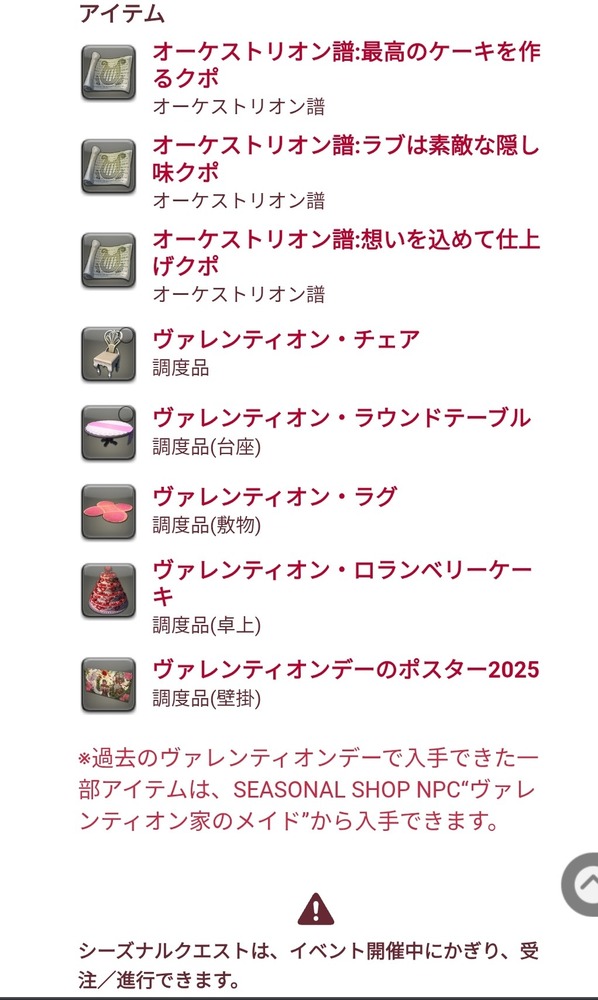Open ヴァレンティオン・ロランベリーケーキ item link

pyautogui.click(x=342, y=582)
